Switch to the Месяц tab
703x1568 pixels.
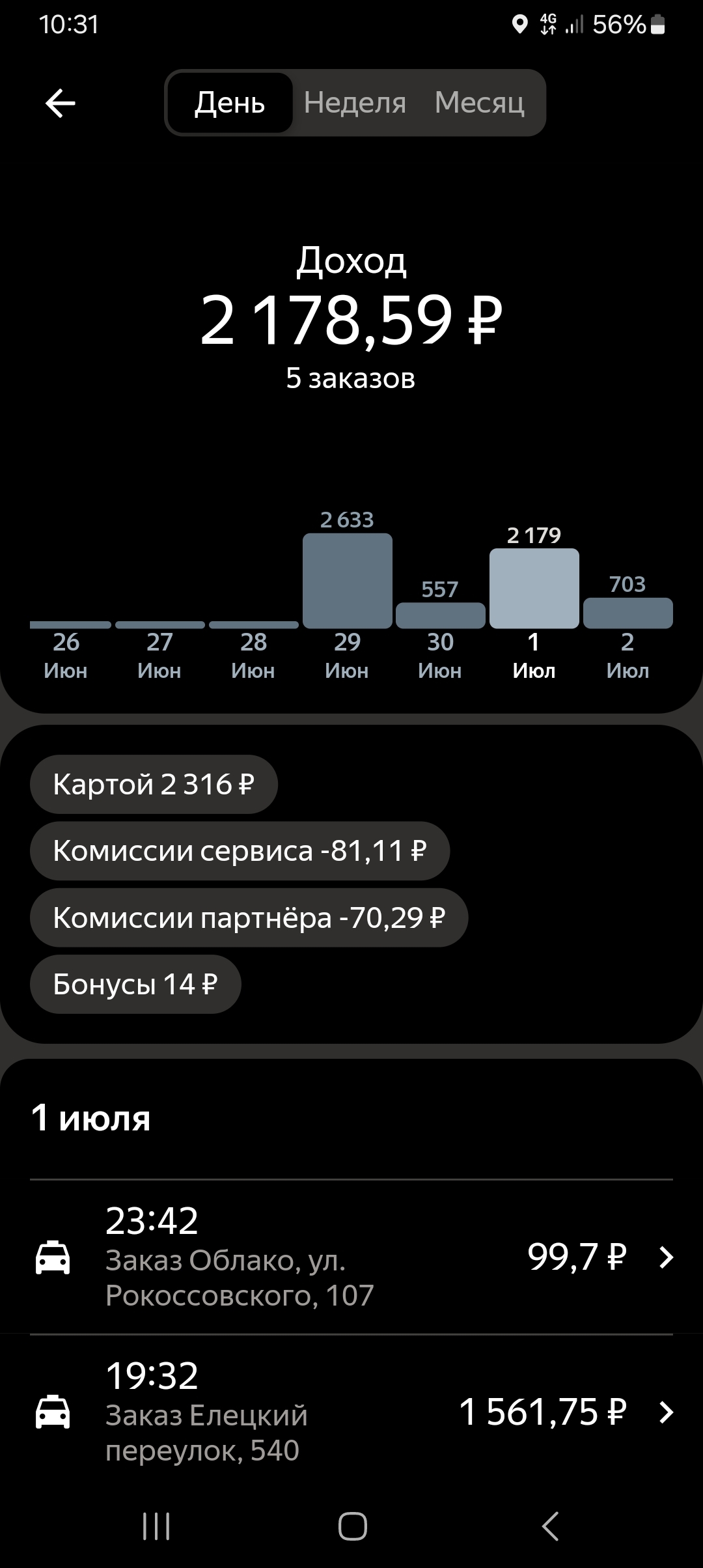click(479, 103)
